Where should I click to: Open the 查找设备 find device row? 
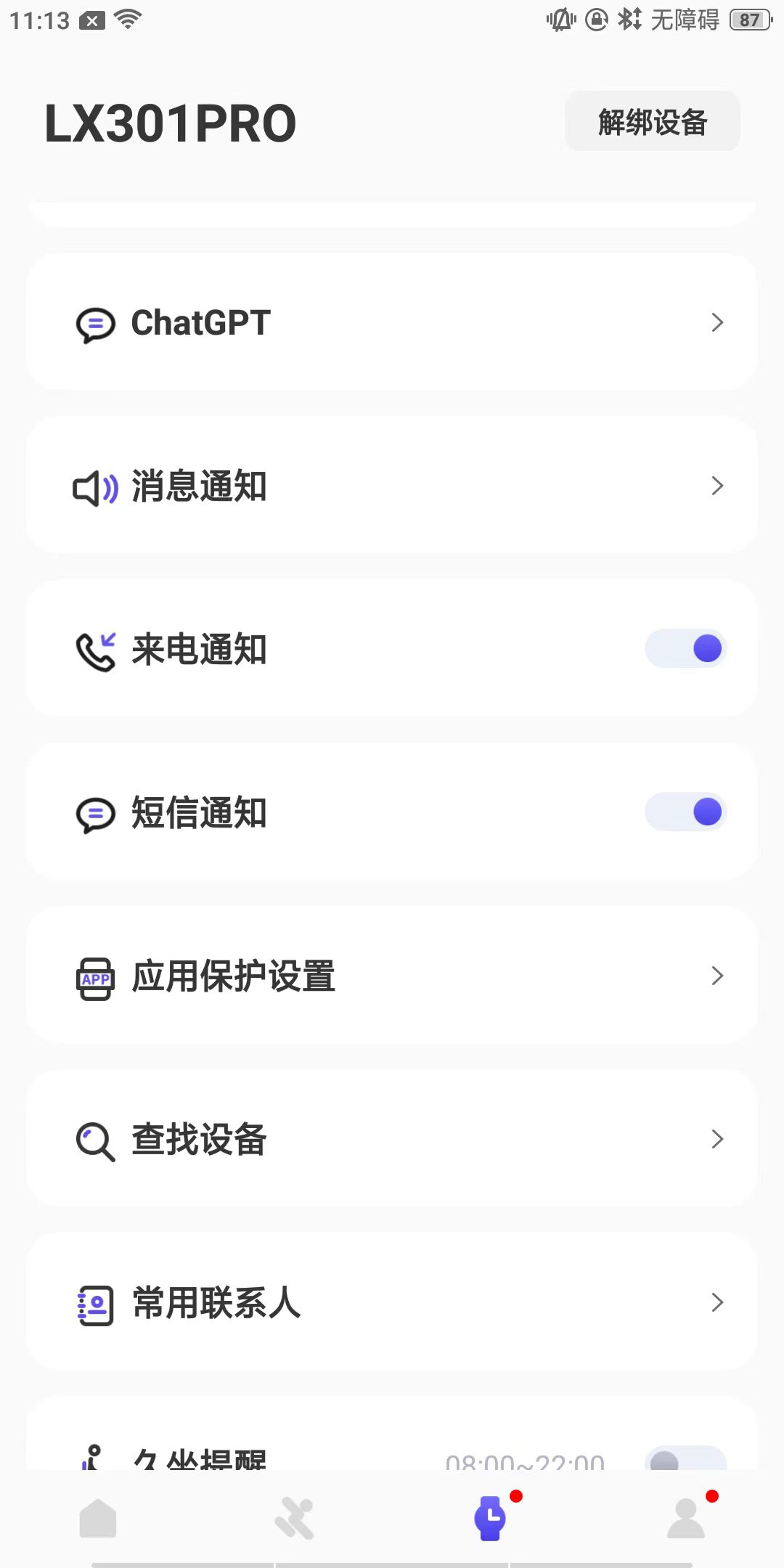[x=392, y=1139]
